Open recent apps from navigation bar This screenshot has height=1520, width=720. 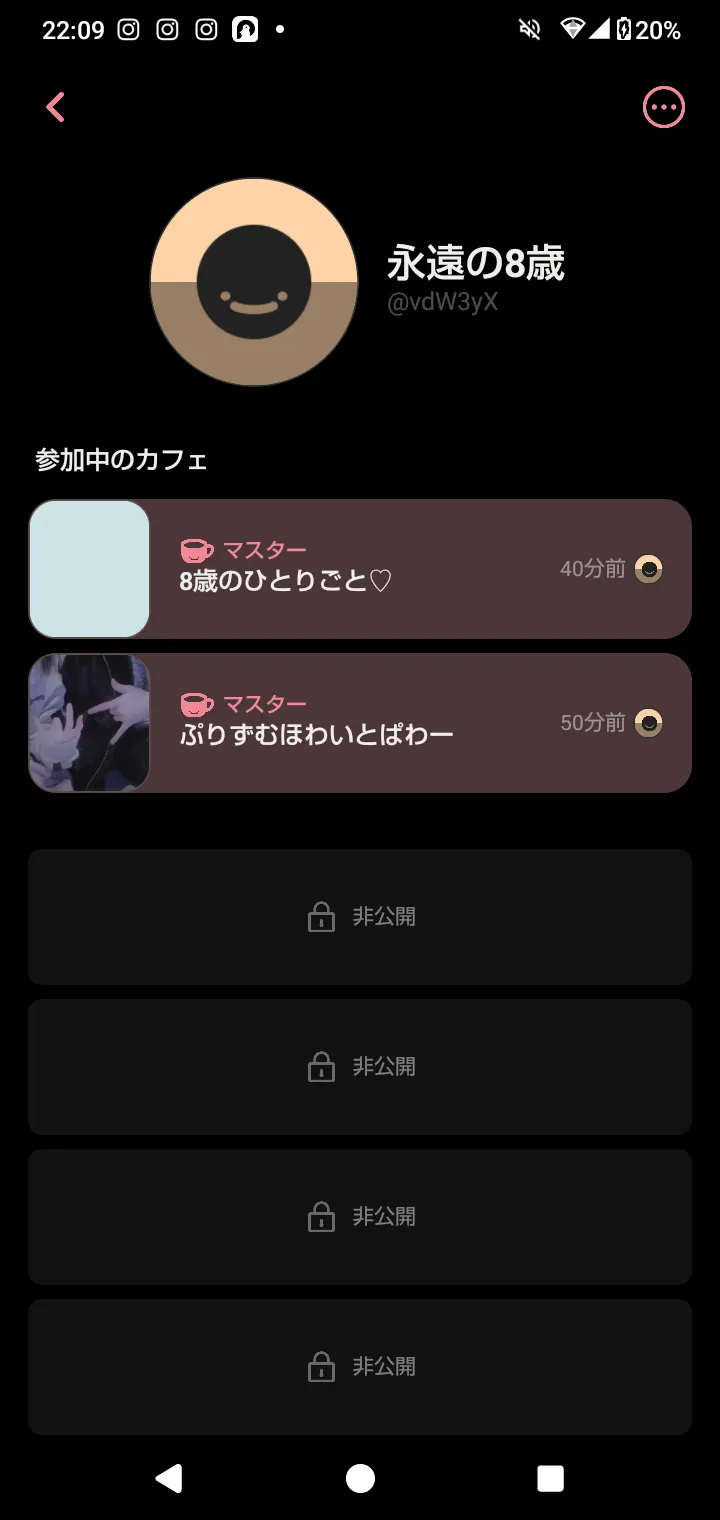550,1478
